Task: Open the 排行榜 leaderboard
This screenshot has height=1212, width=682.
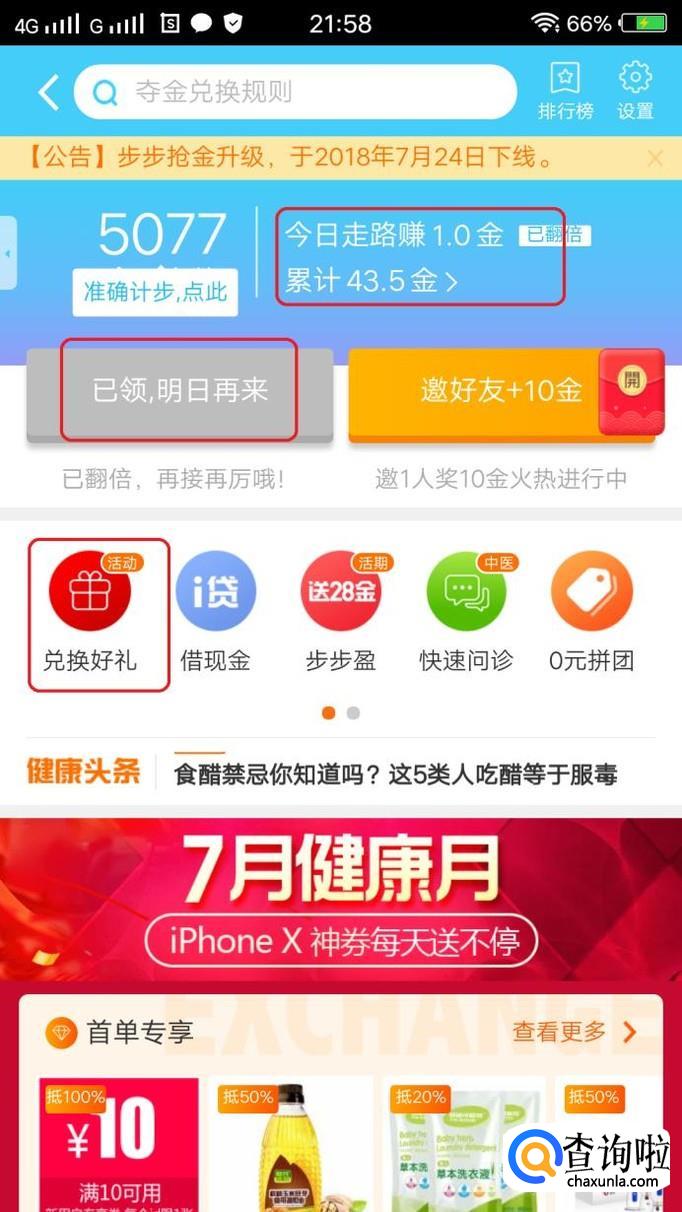Action: click(566, 91)
